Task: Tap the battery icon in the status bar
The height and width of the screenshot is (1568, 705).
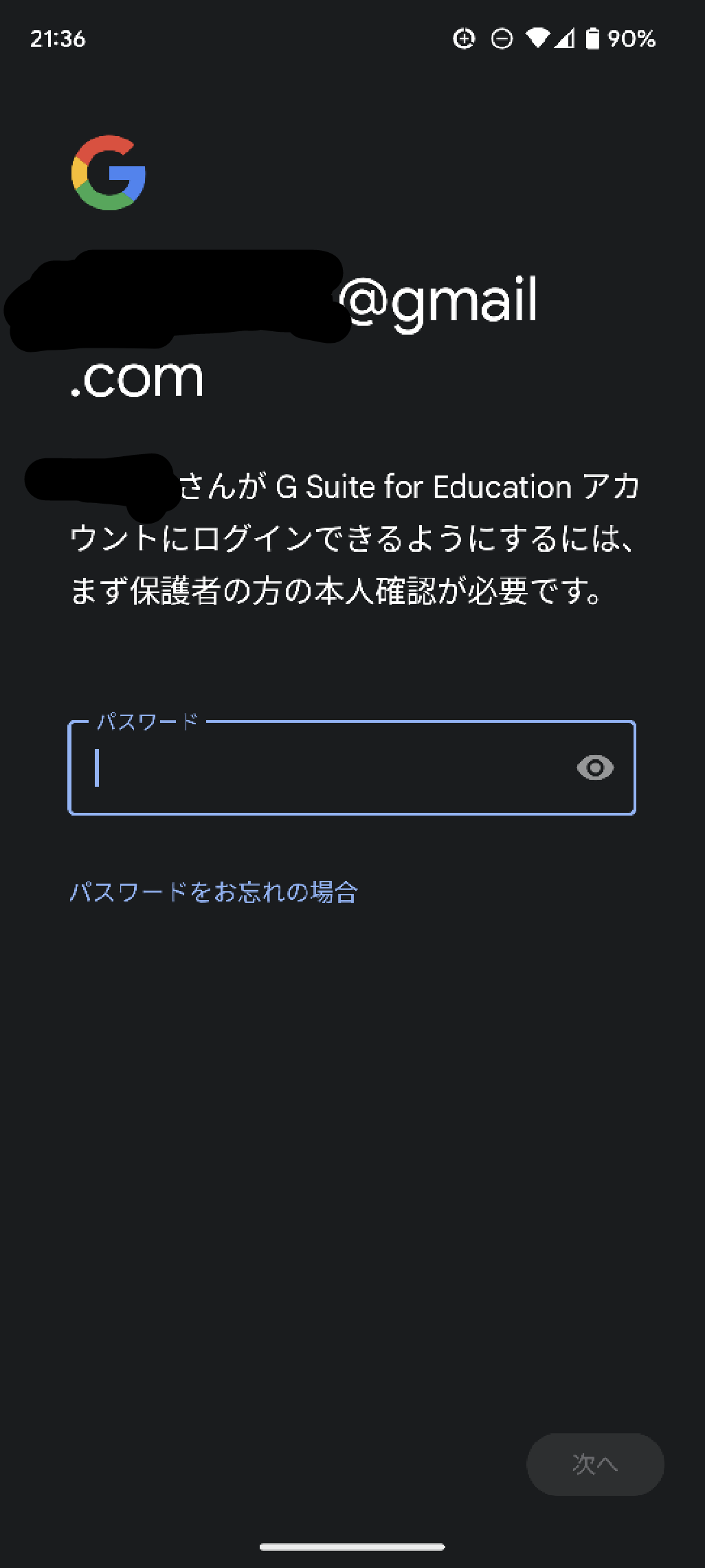Action: pos(592,39)
